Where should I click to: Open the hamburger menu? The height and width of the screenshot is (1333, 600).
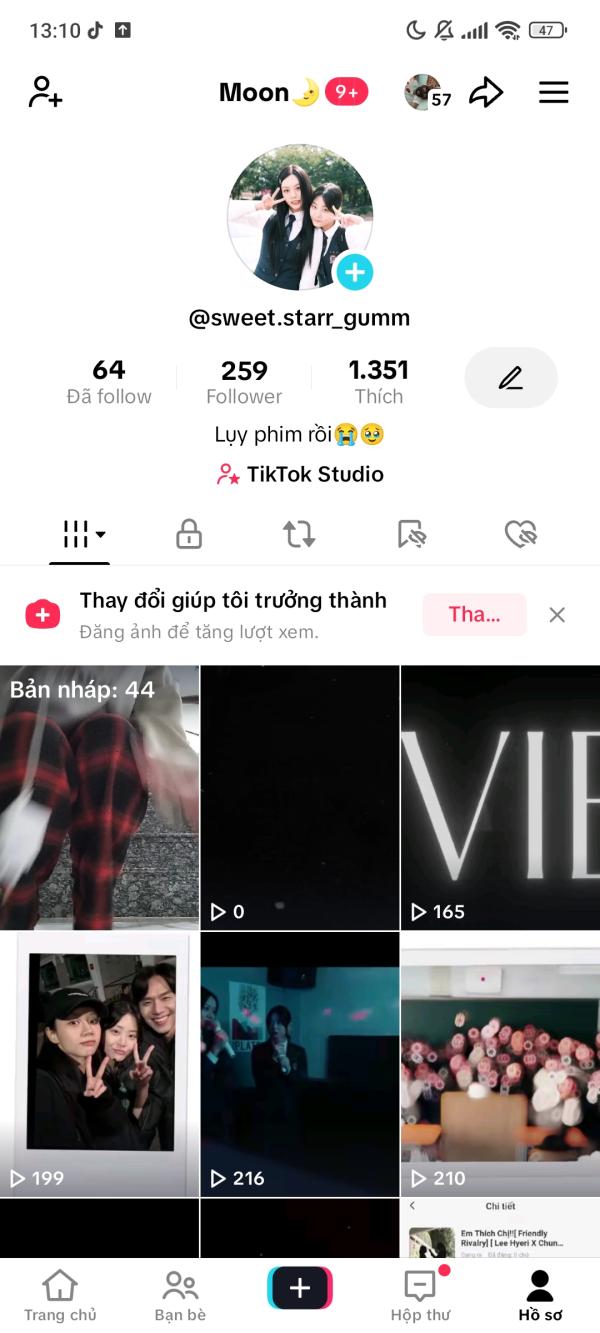click(553, 93)
